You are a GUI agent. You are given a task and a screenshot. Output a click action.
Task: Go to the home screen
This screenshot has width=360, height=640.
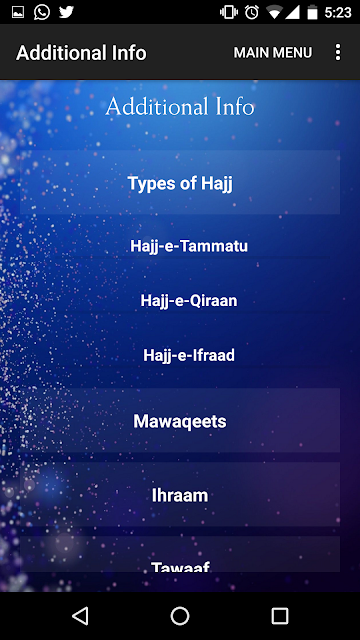pos(180,616)
